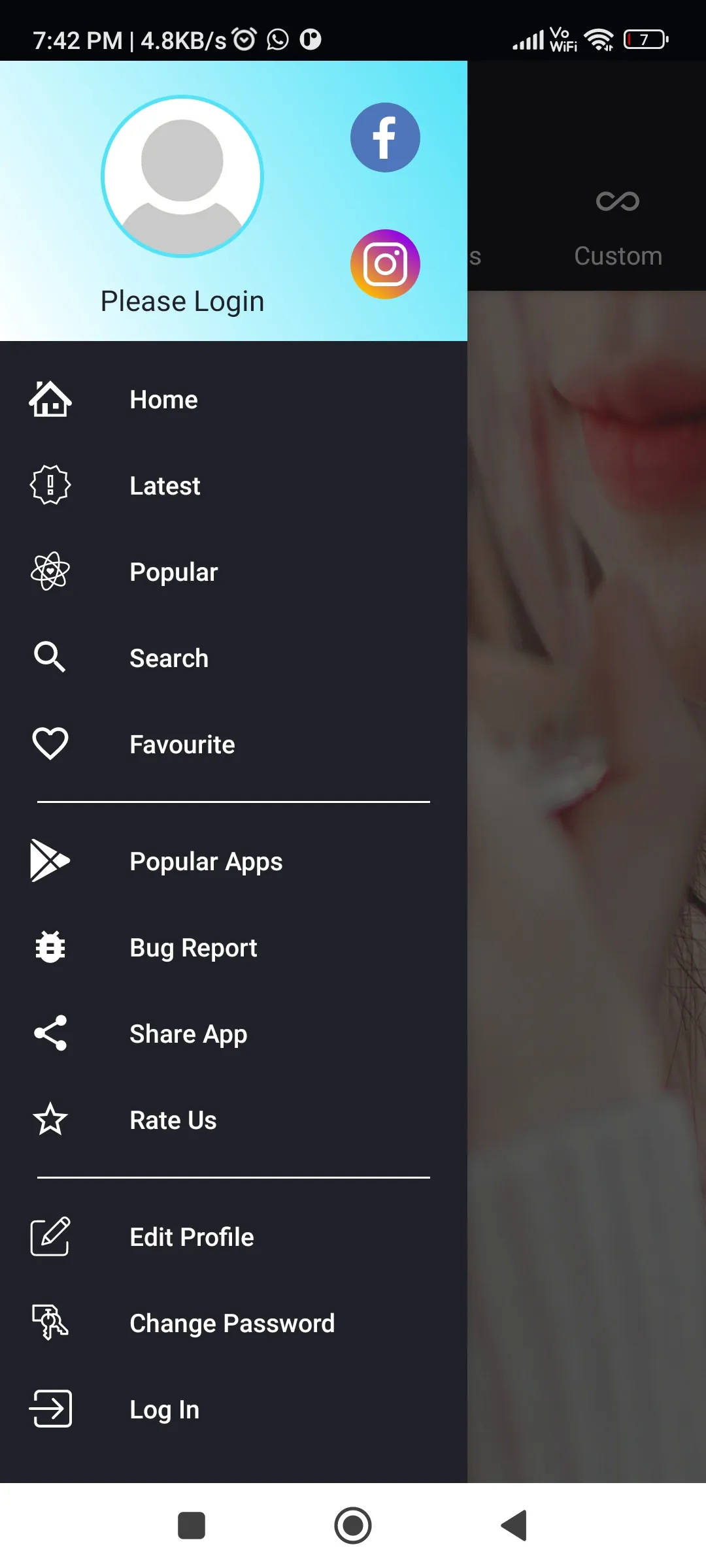Screen dimensions: 706x1568
Task: Go to Home in the drawer
Action: 163,400
